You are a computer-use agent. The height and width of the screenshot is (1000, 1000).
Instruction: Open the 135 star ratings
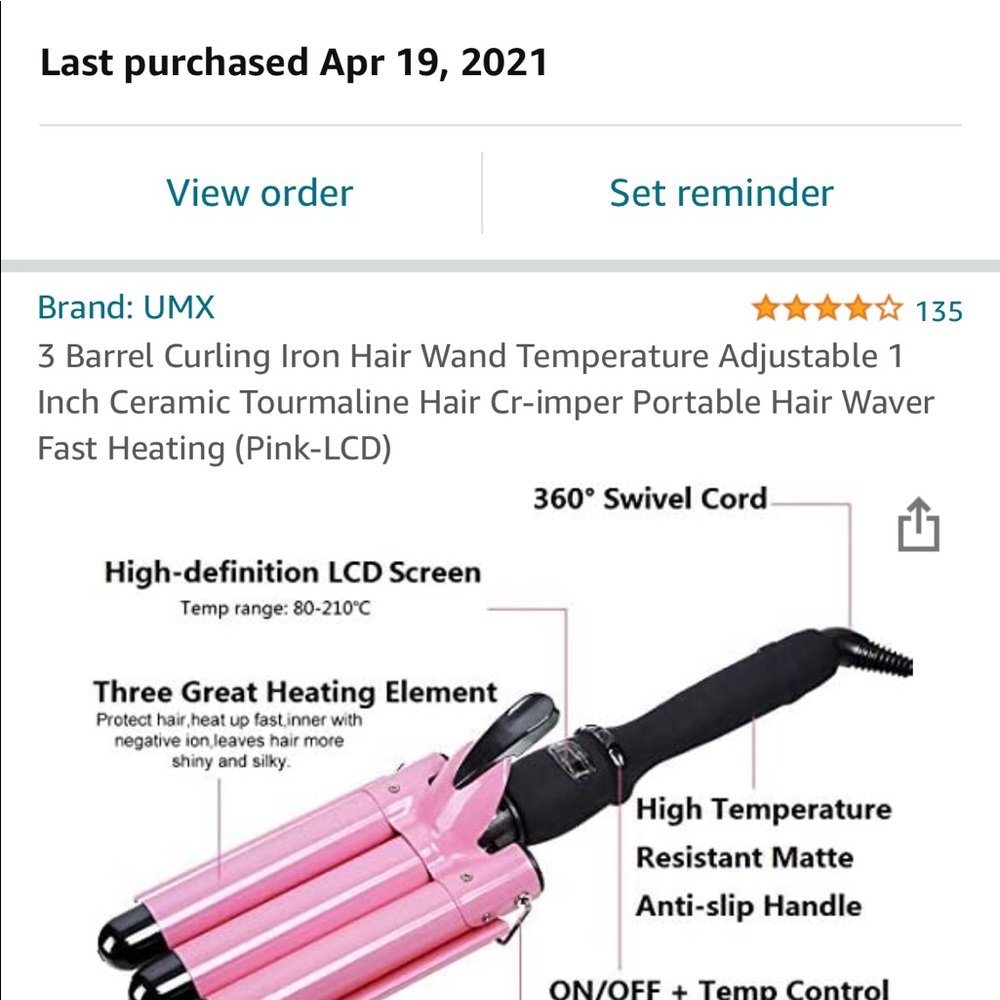(x=856, y=309)
